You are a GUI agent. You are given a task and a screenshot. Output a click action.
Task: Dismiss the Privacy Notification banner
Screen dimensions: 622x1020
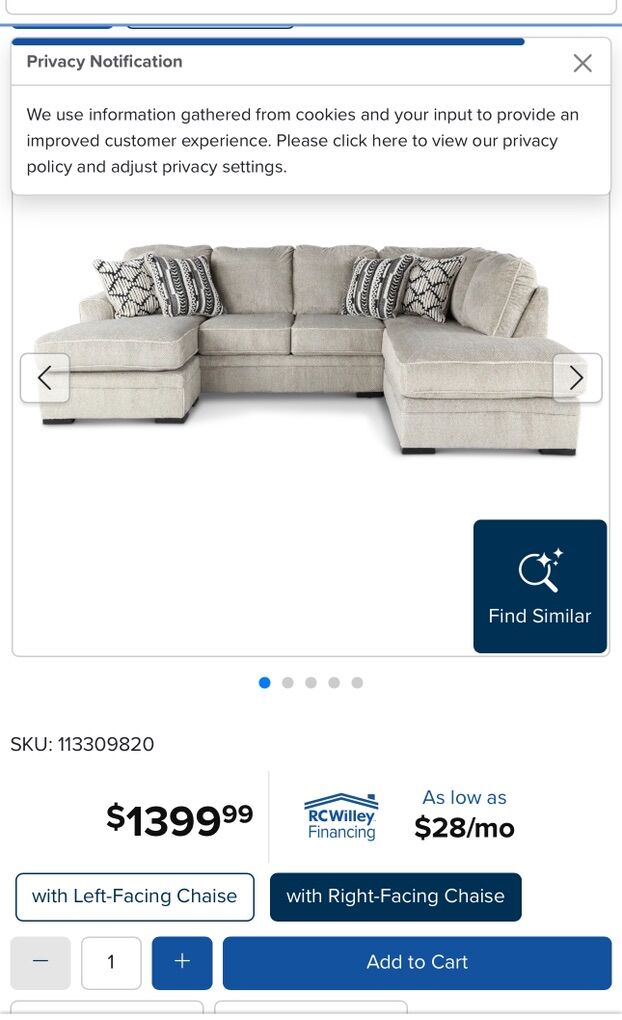point(583,63)
